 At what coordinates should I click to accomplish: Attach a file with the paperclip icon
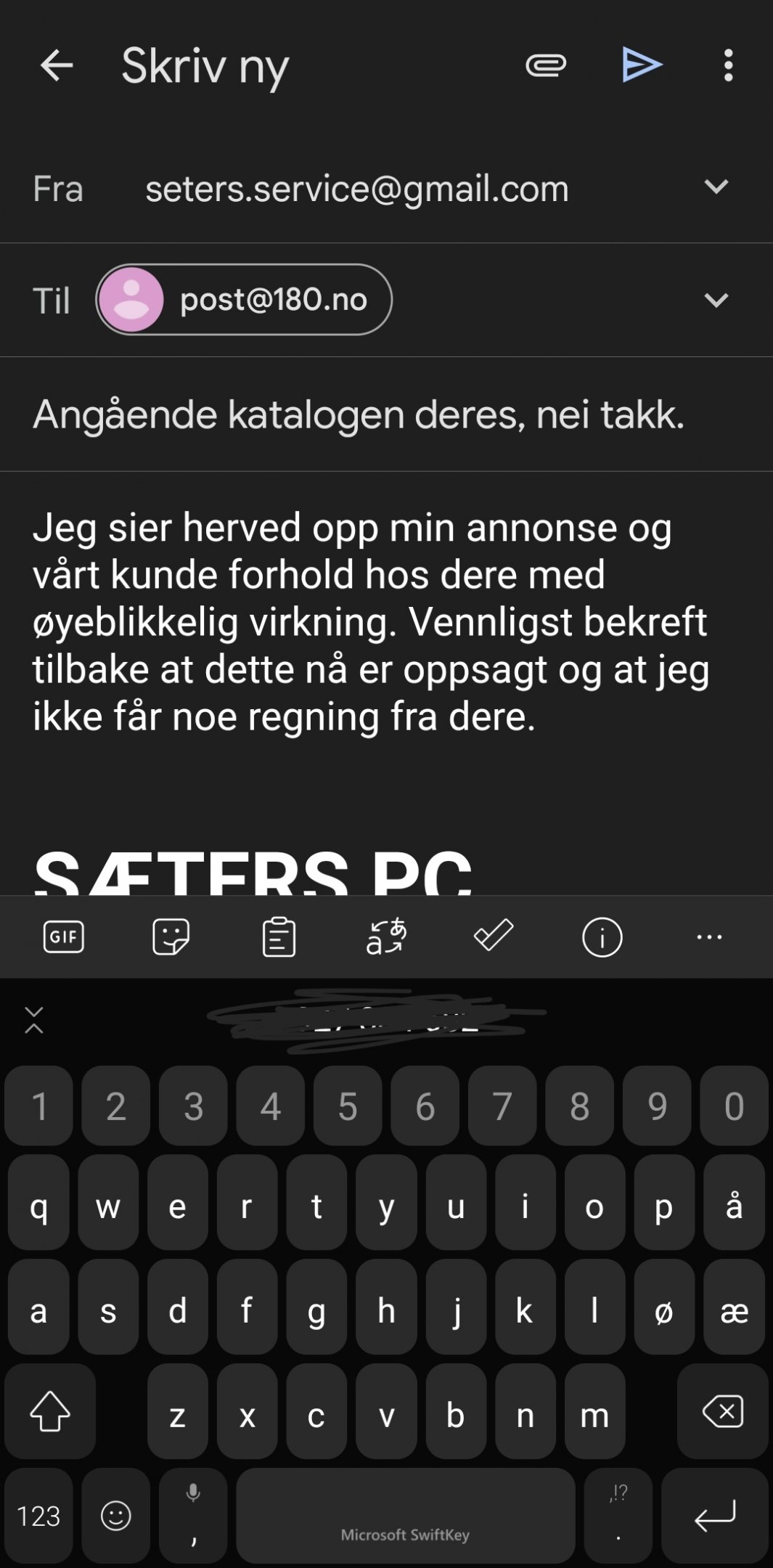click(x=546, y=66)
